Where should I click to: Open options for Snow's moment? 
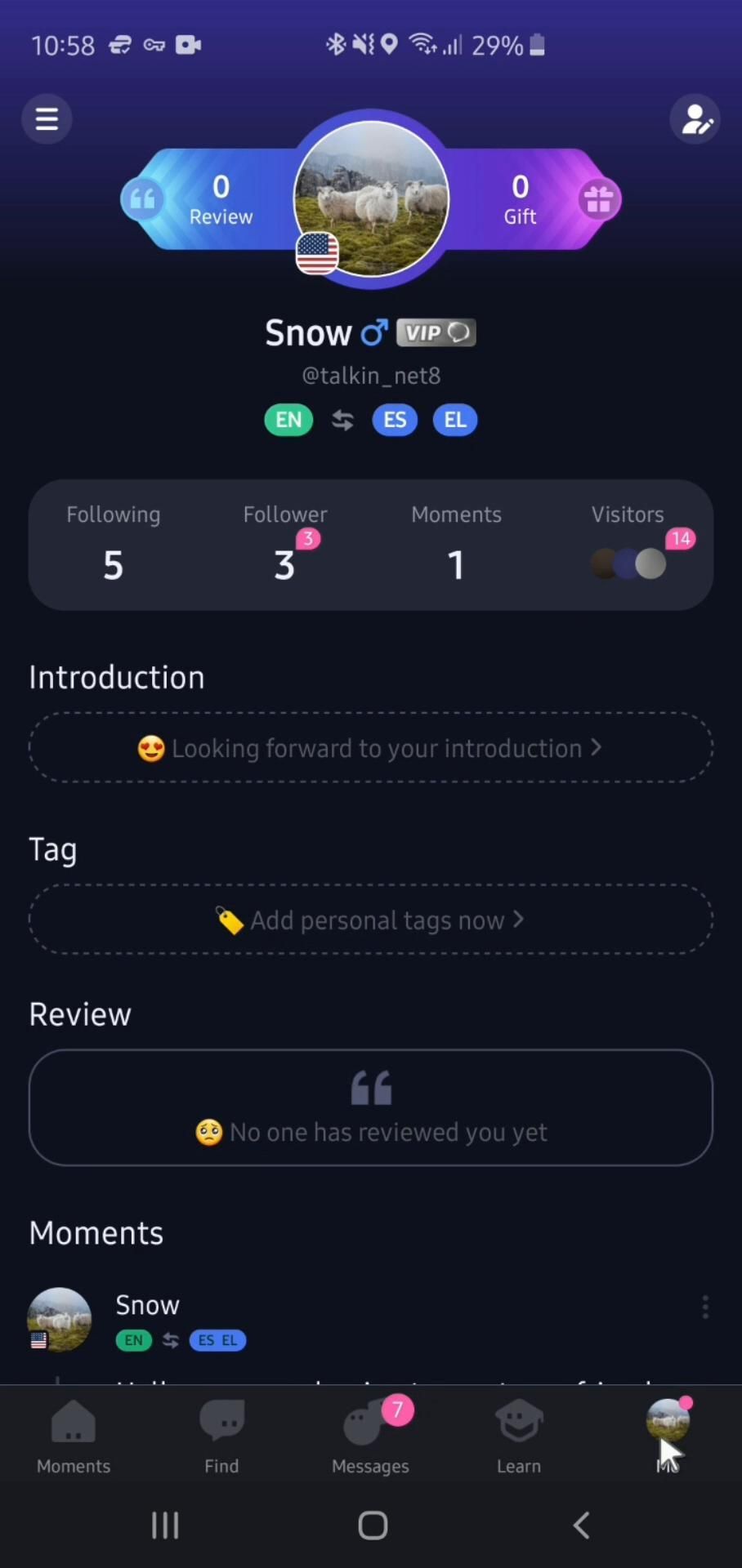(704, 1307)
